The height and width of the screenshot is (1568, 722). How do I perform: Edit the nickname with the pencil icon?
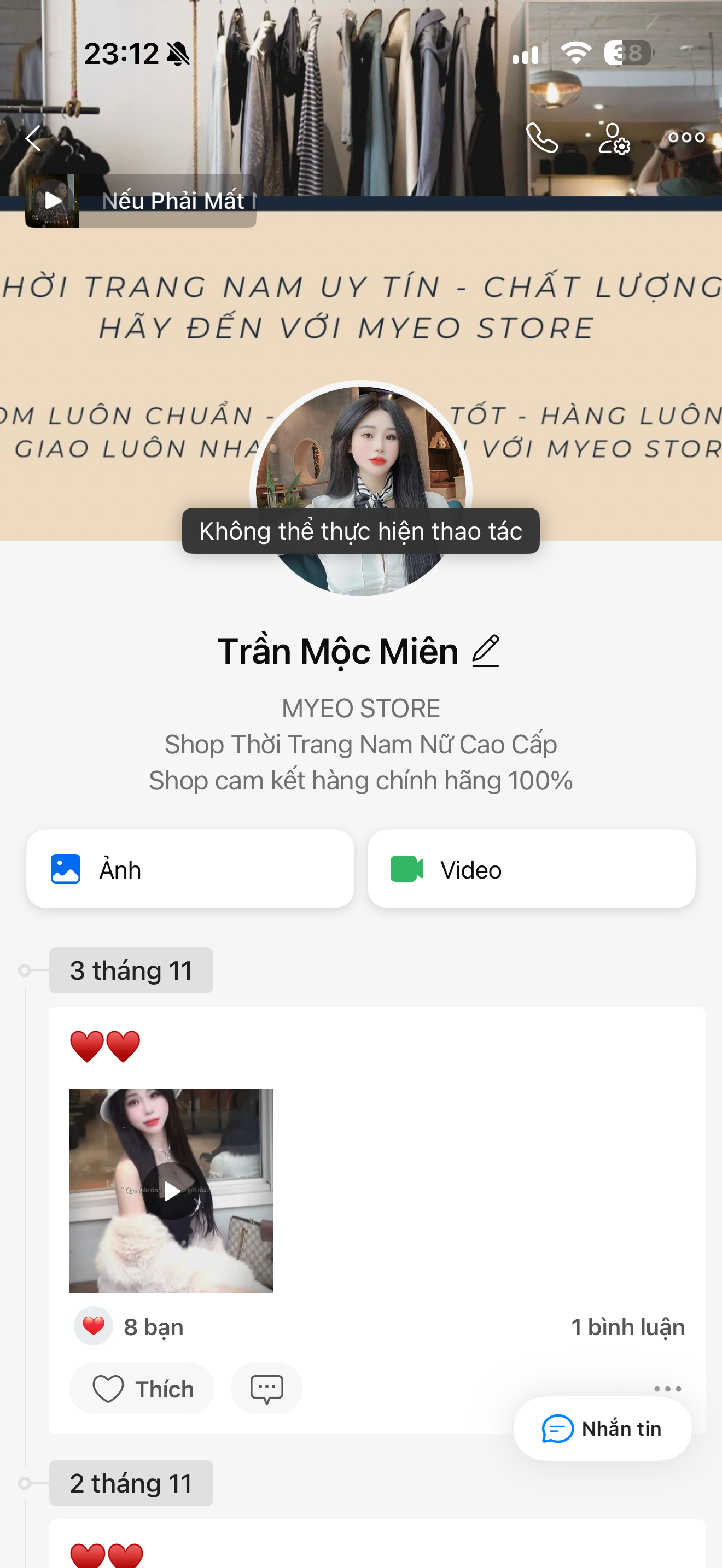(486, 651)
